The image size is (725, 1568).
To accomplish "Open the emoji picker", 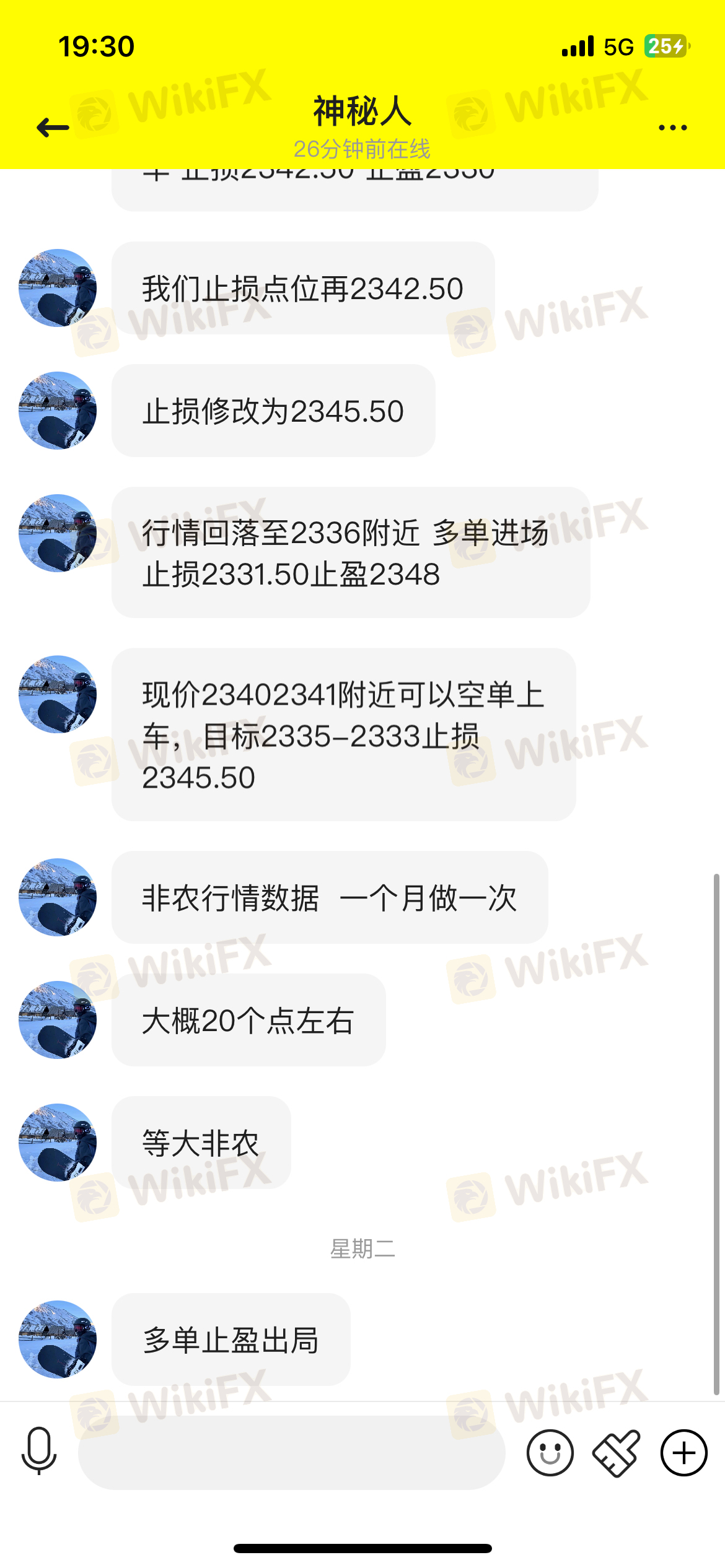I will tap(550, 1453).
